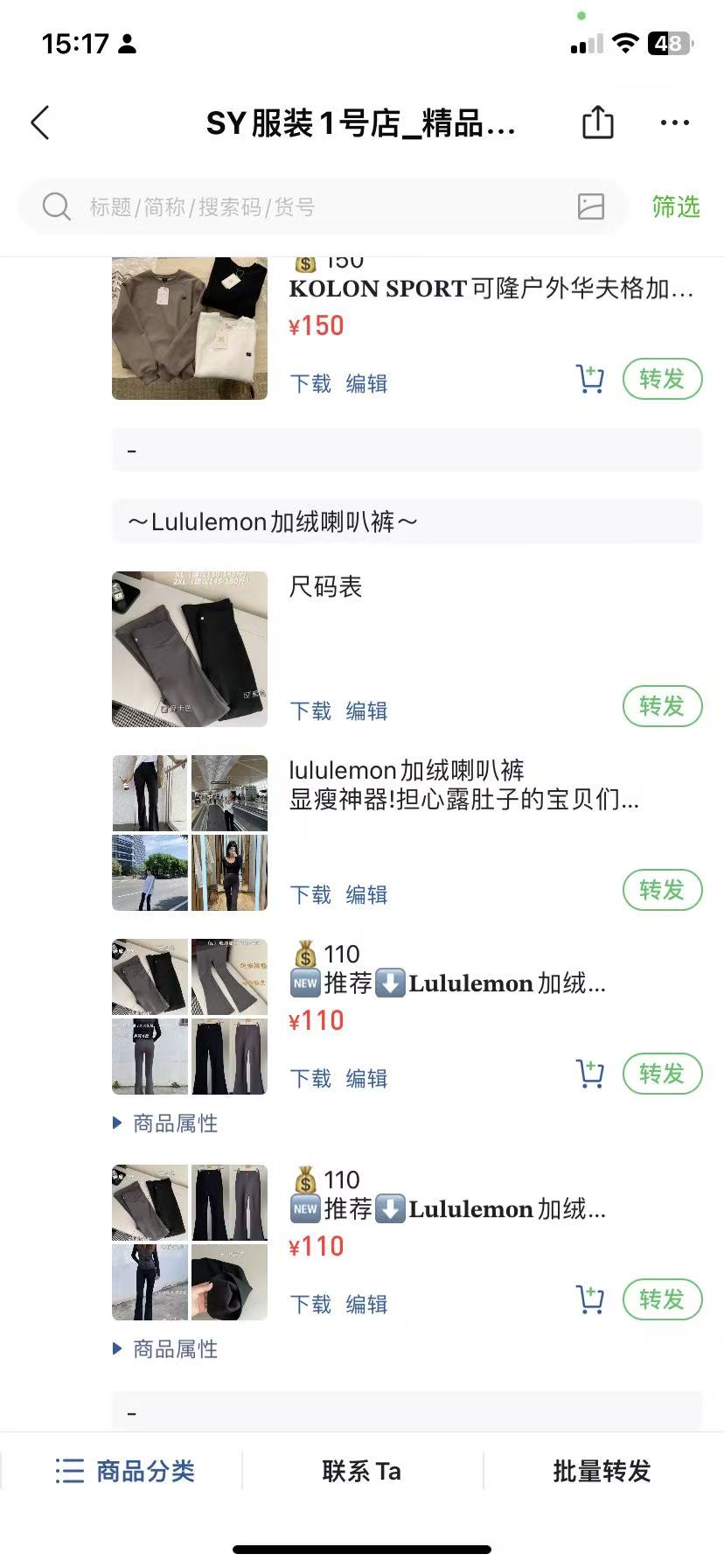The width and height of the screenshot is (724, 1568).
Task: Download the 尺码表 images
Action: (310, 710)
